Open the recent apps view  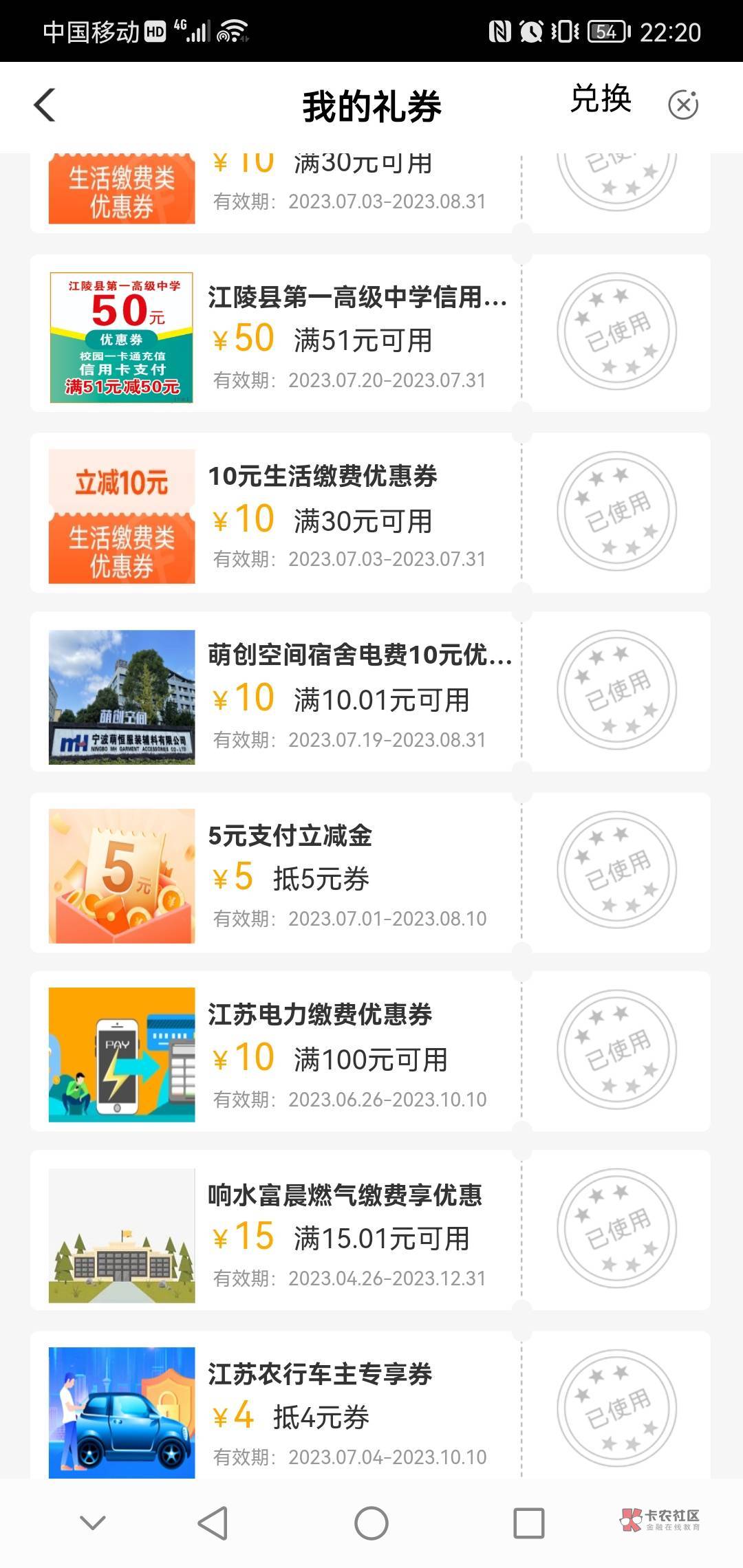[x=528, y=1523]
